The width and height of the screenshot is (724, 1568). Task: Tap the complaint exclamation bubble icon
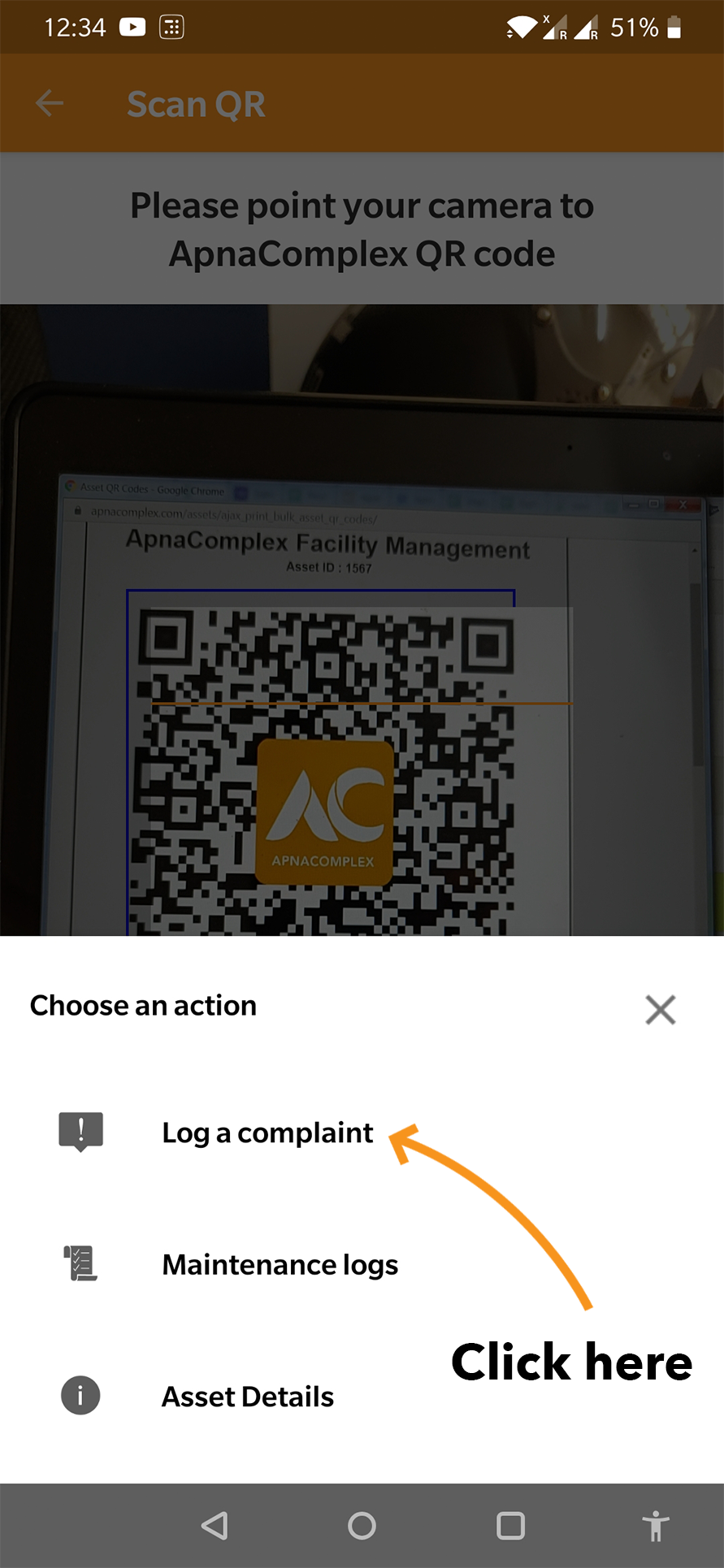pyautogui.click(x=80, y=1130)
